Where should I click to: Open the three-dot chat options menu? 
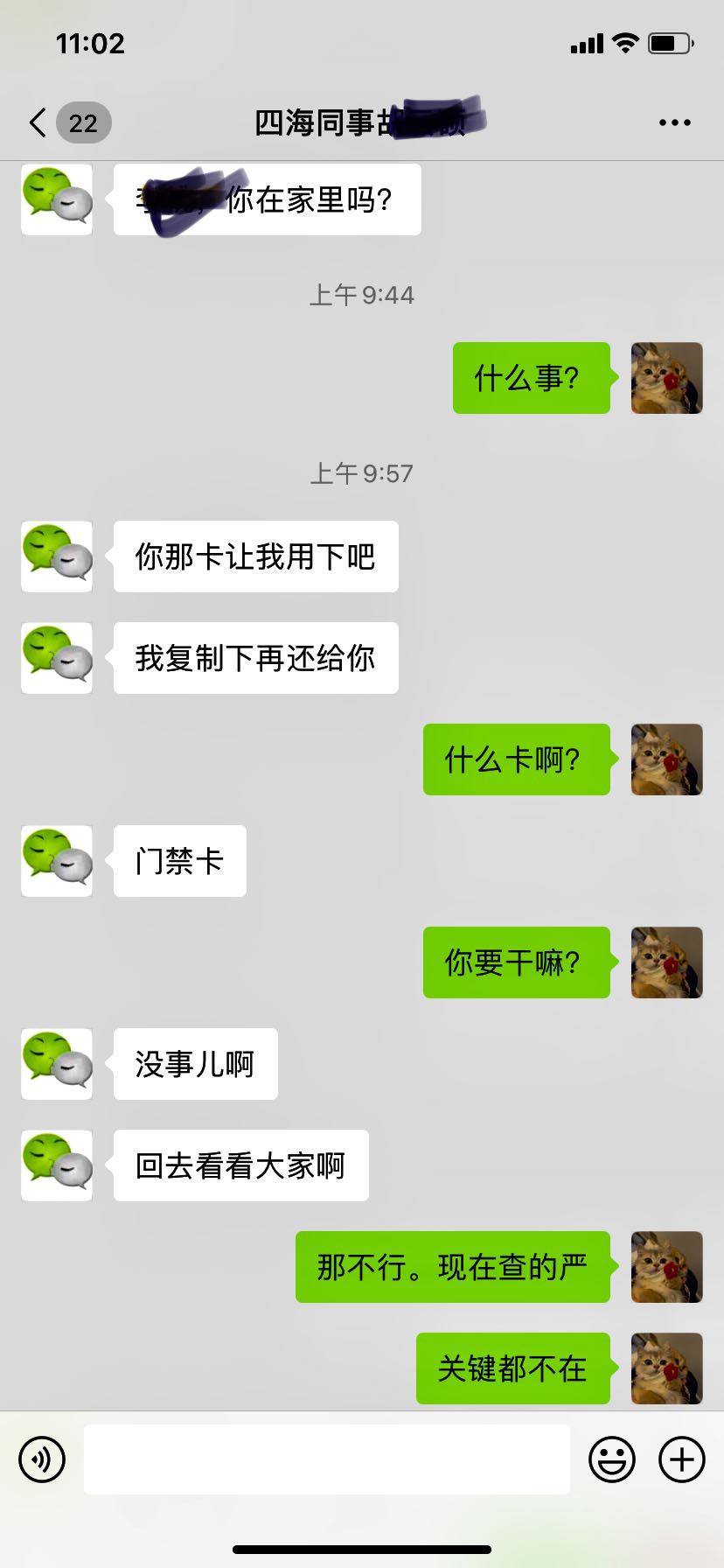(x=674, y=122)
